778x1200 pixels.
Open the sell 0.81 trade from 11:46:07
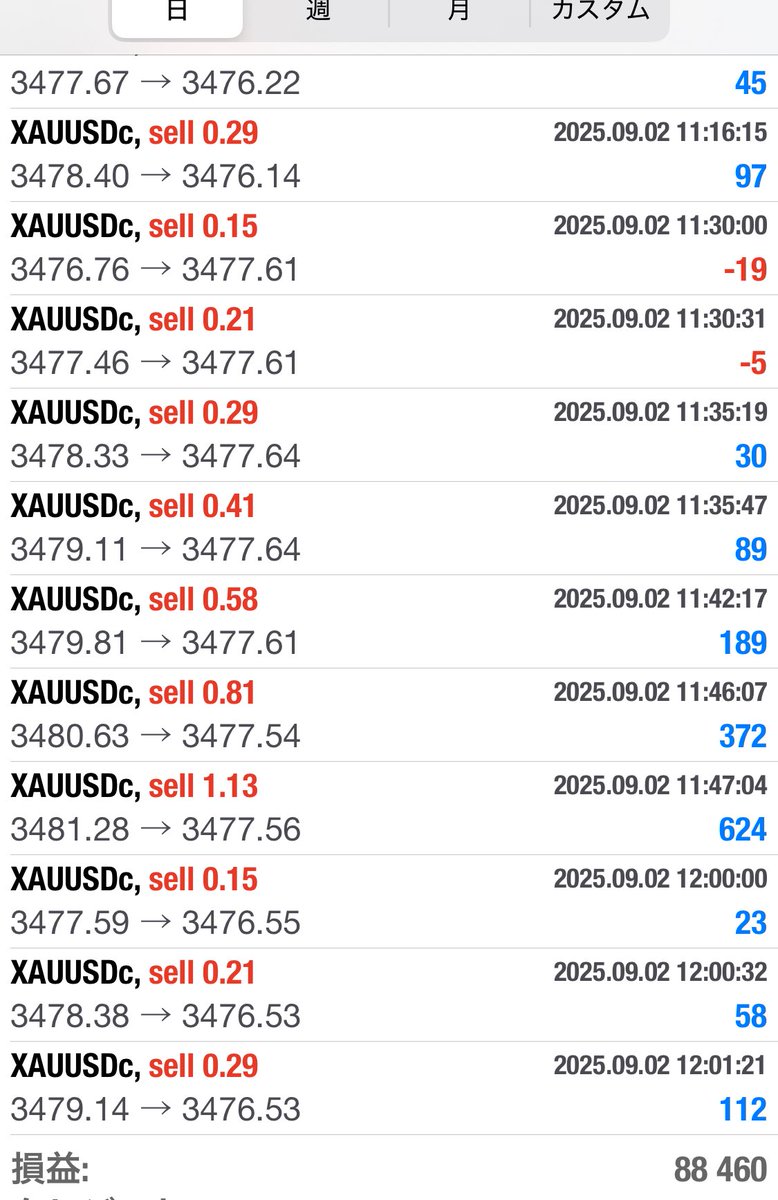(x=388, y=715)
